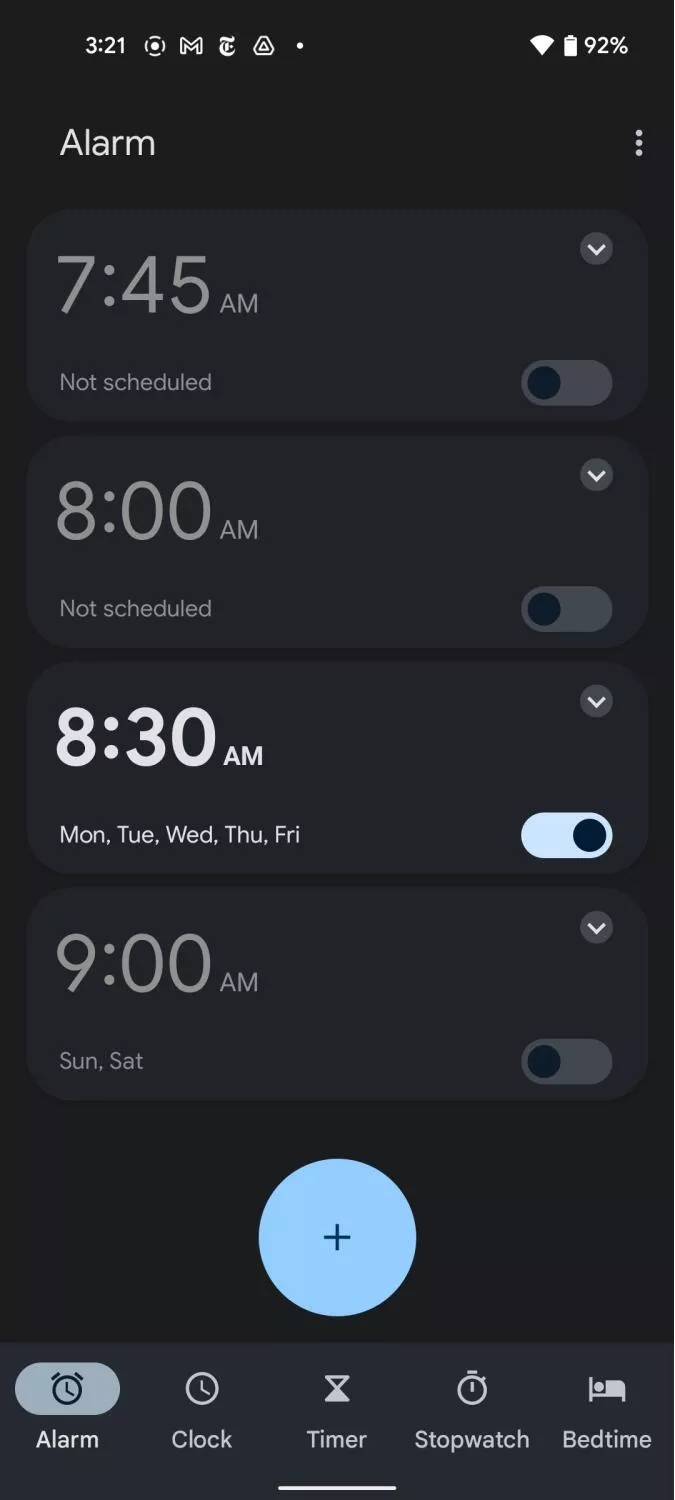Screen dimensions: 675x1500
Task: Turn on the 8:00 AM alarm
Action: tap(567, 609)
